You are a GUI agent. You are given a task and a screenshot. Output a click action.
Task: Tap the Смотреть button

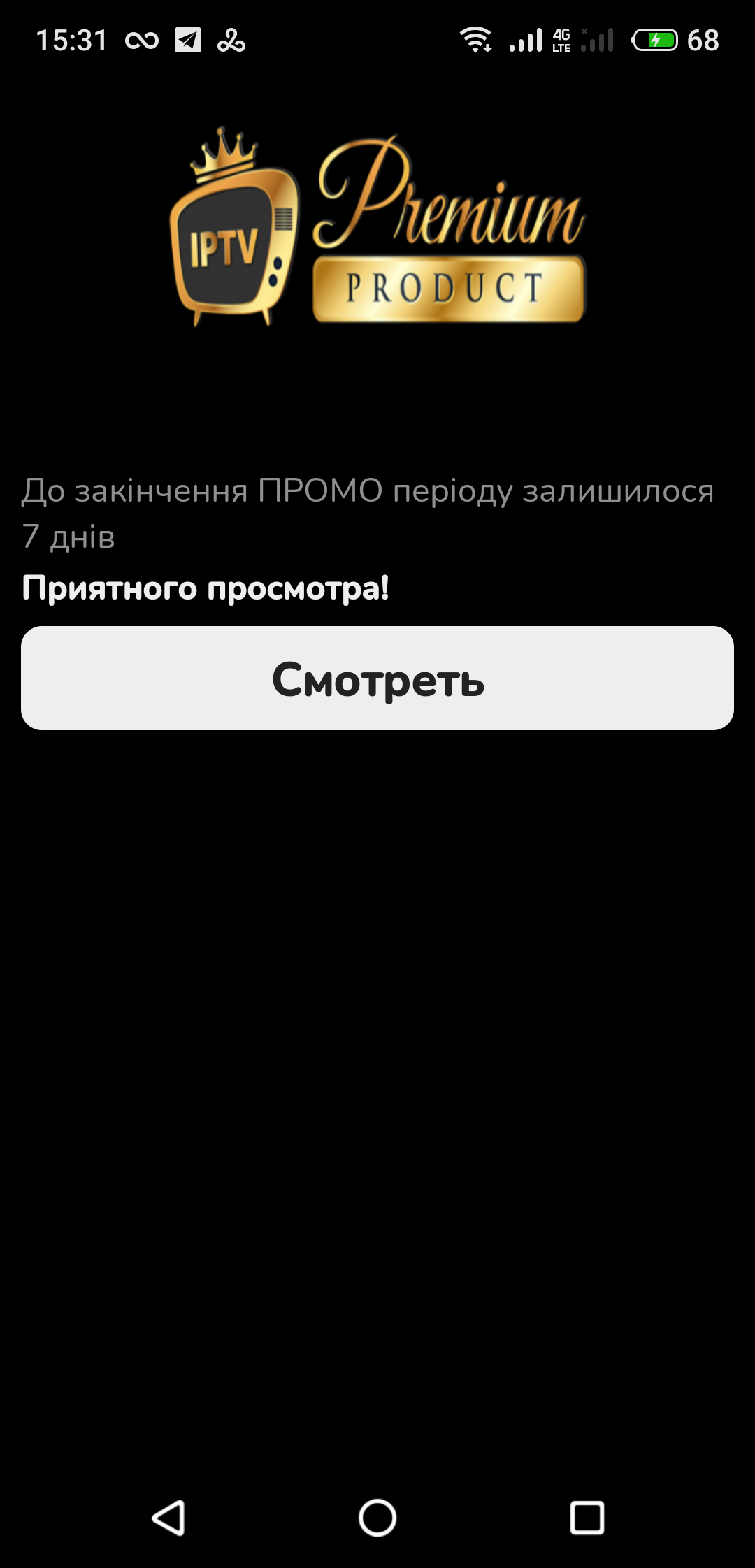coord(377,678)
